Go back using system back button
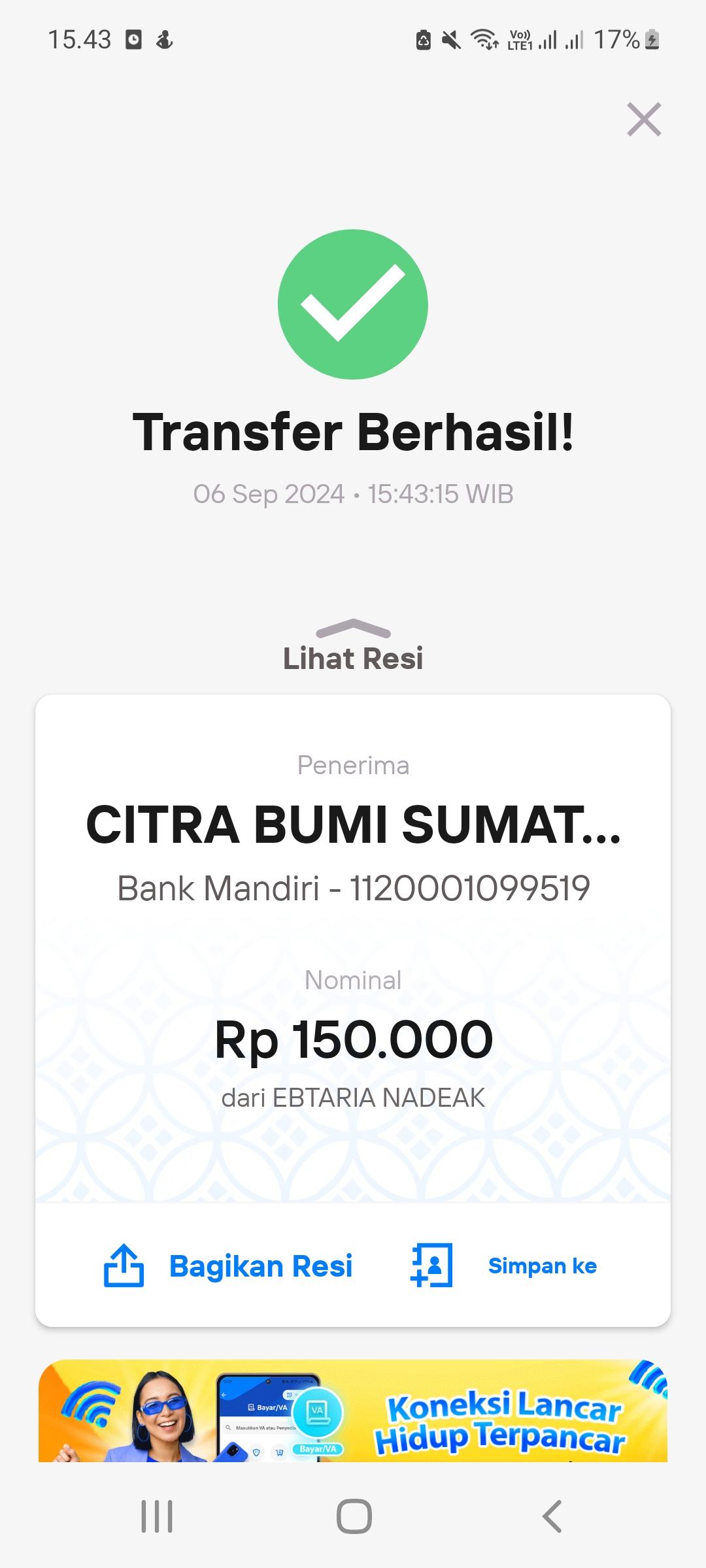The height and width of the screenshot is (1568, 706). tap(552, 1516)
